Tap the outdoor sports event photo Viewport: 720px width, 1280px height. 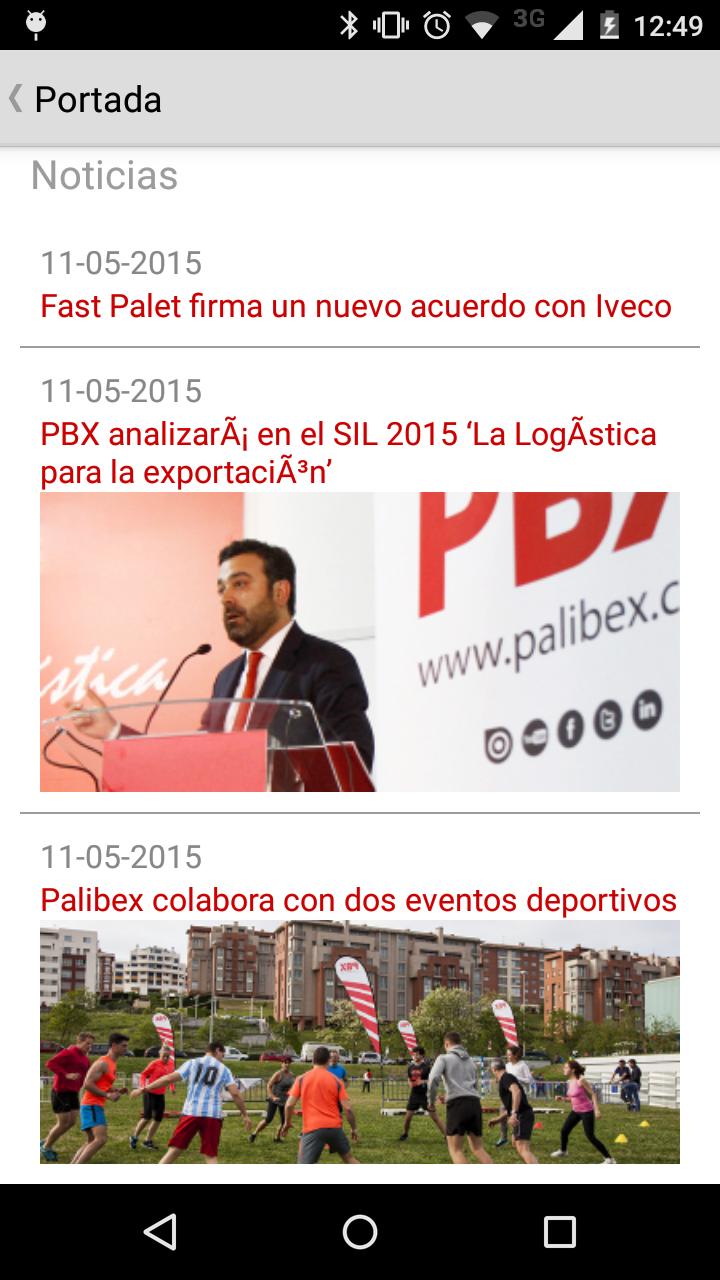tap(360, 1045)
